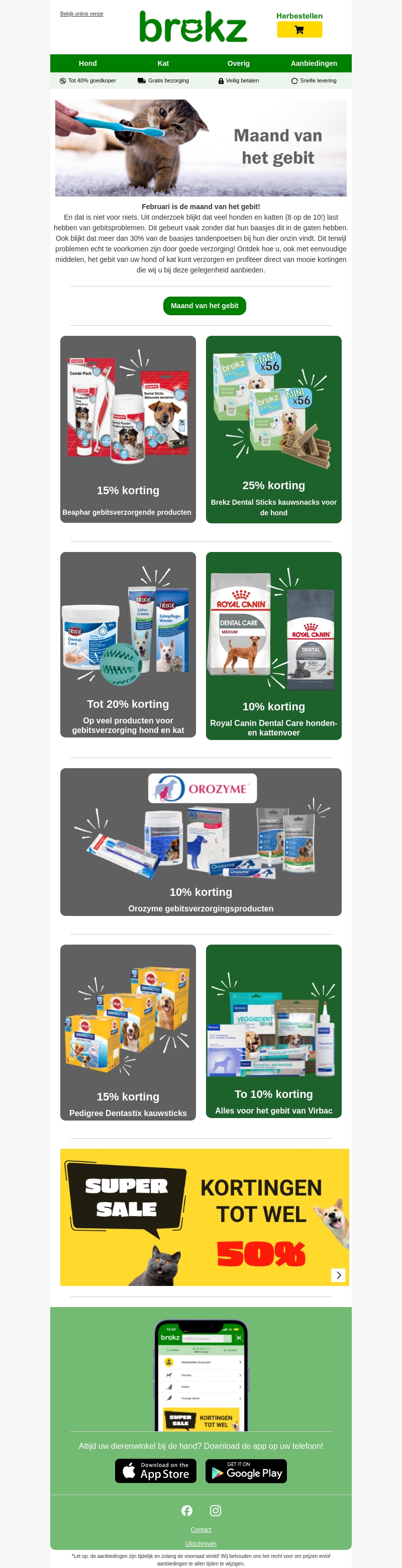
Task: Open Brekz Dental Sticks 25% korting card
Action: click(274, 428)
